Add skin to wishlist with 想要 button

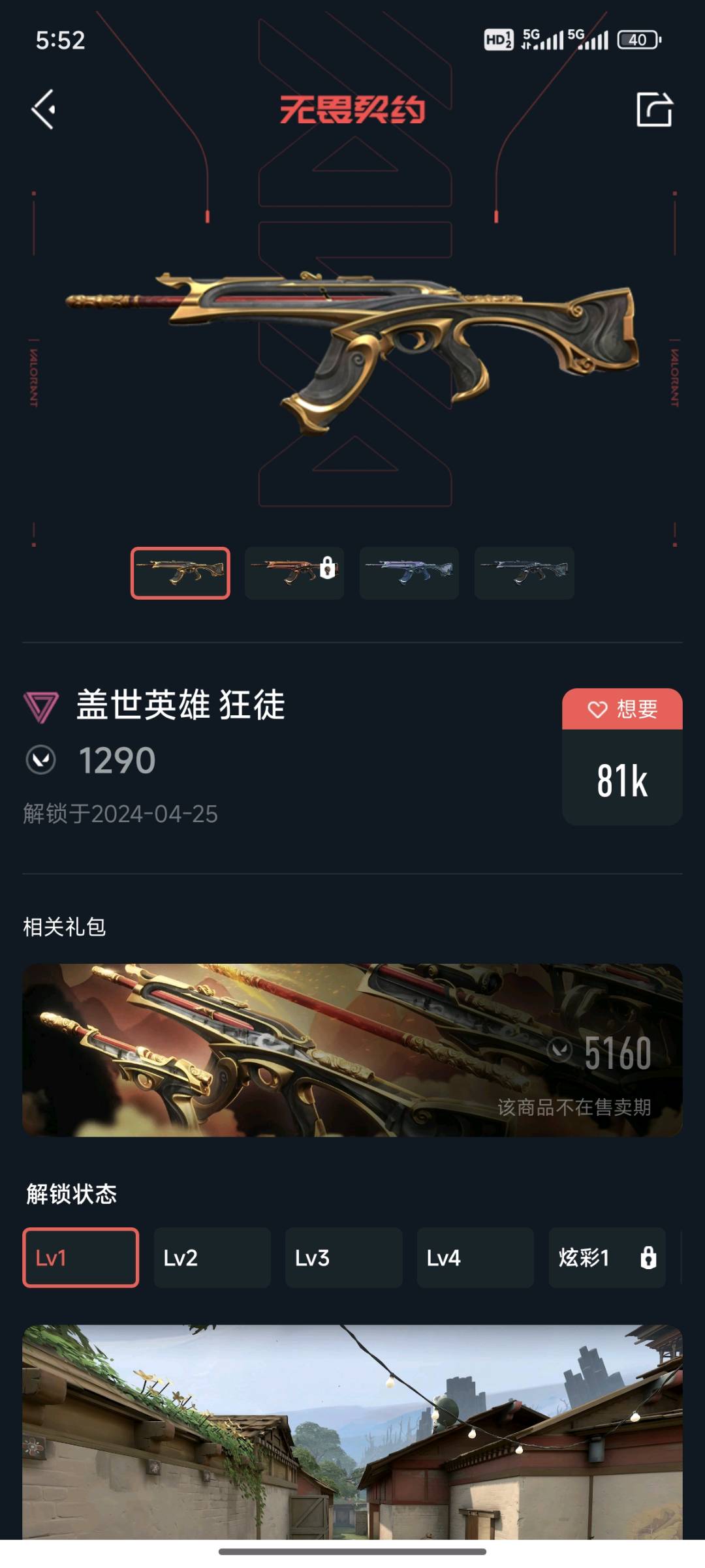(x=622, y=709)
